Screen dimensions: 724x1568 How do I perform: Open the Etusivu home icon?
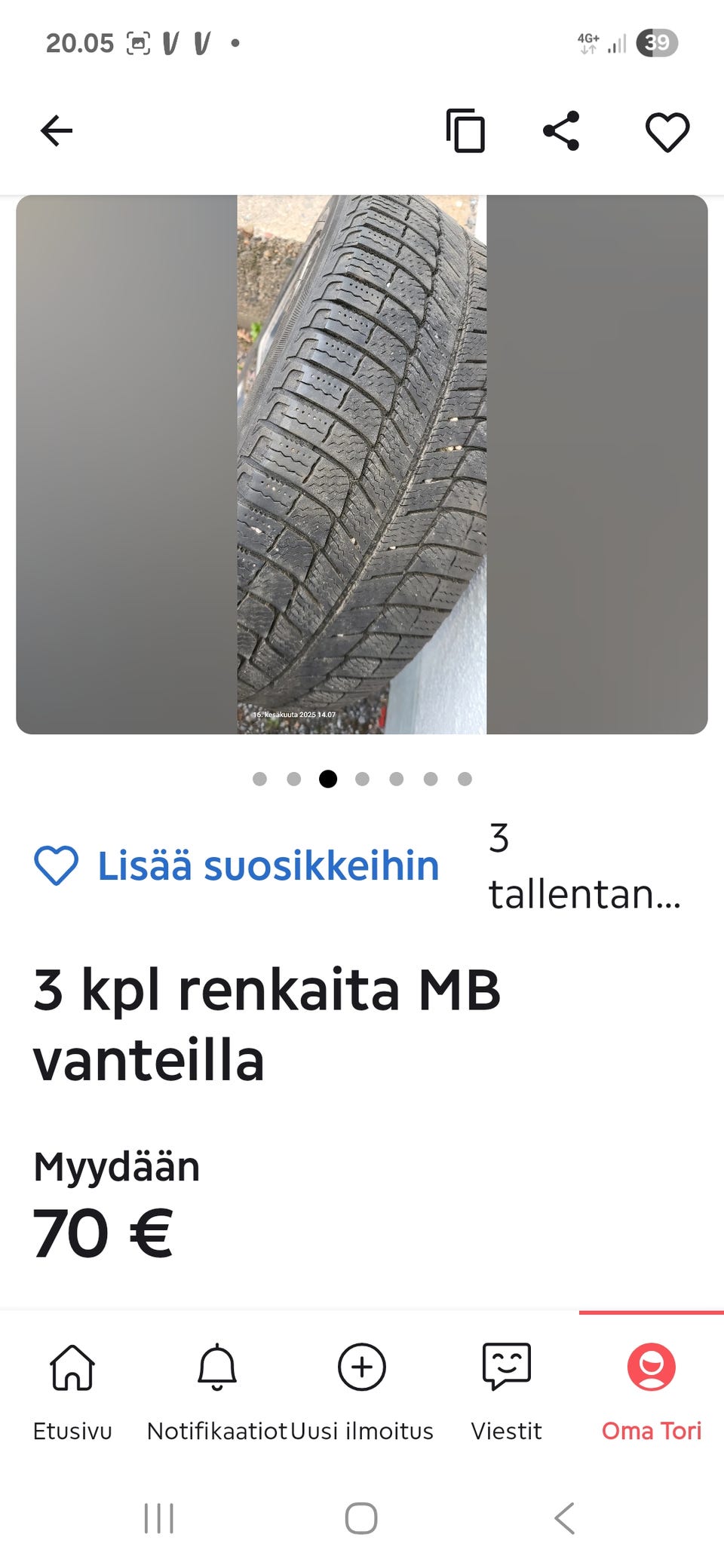click(72, 1367)
